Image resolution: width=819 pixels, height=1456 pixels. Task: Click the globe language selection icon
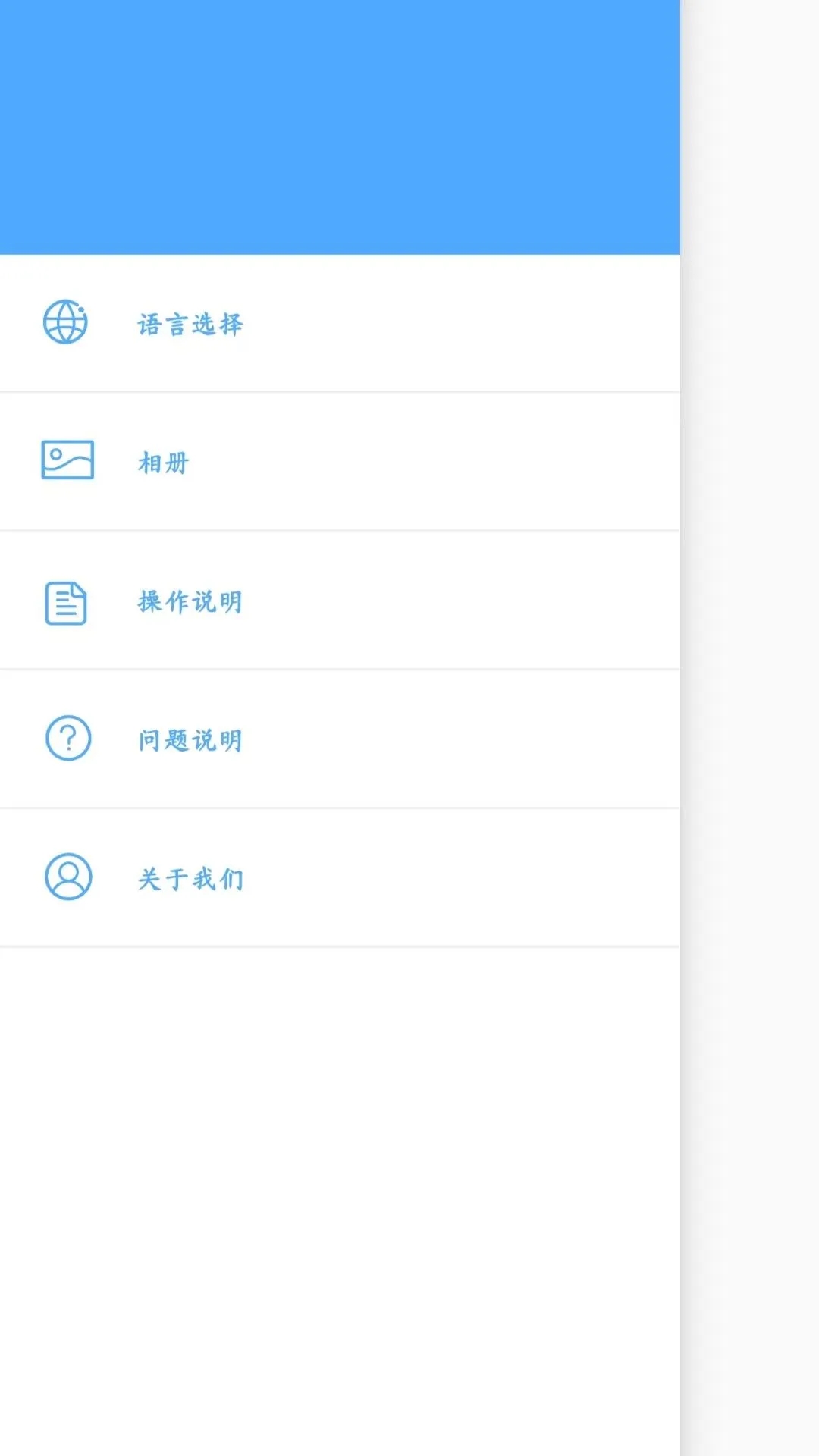pyautogui.click(x=67, y=322)
